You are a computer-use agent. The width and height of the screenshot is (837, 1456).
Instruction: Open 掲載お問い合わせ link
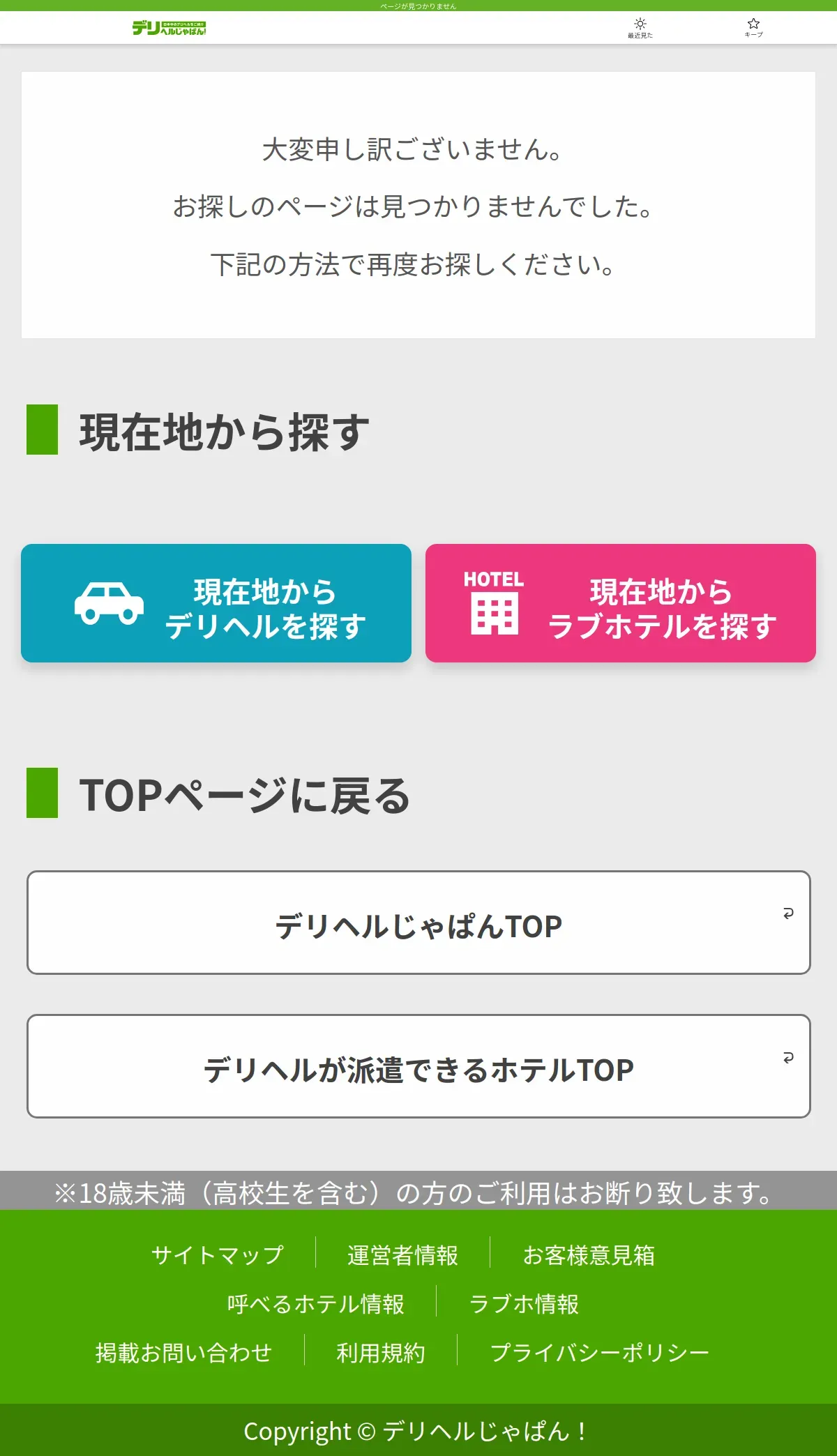pyautogui.click(x=183, y=1353)
